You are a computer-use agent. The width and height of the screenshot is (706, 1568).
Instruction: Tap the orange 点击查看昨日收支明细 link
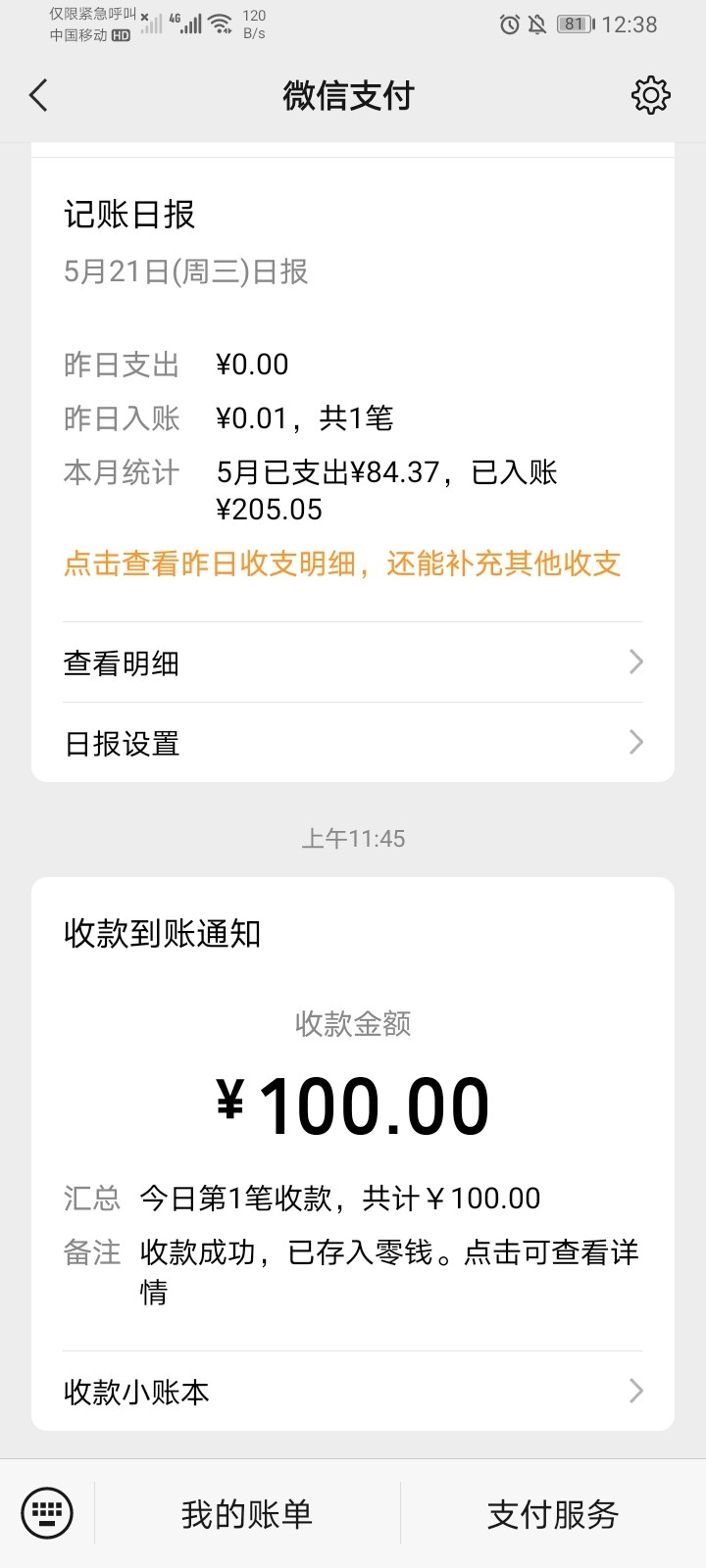342,563
